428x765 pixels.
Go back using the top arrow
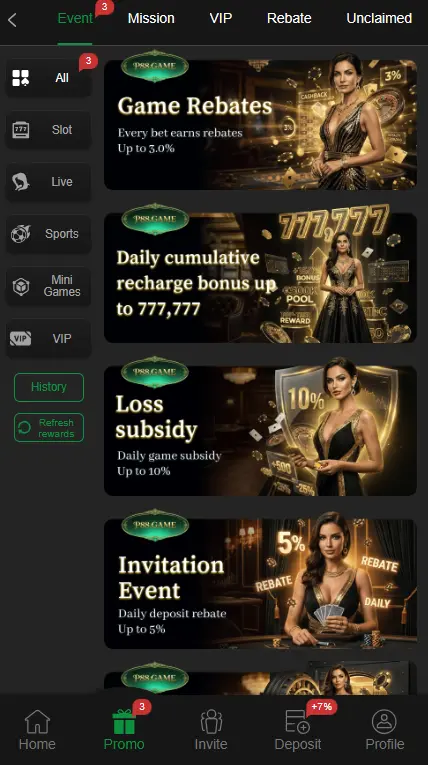point(13,20)
